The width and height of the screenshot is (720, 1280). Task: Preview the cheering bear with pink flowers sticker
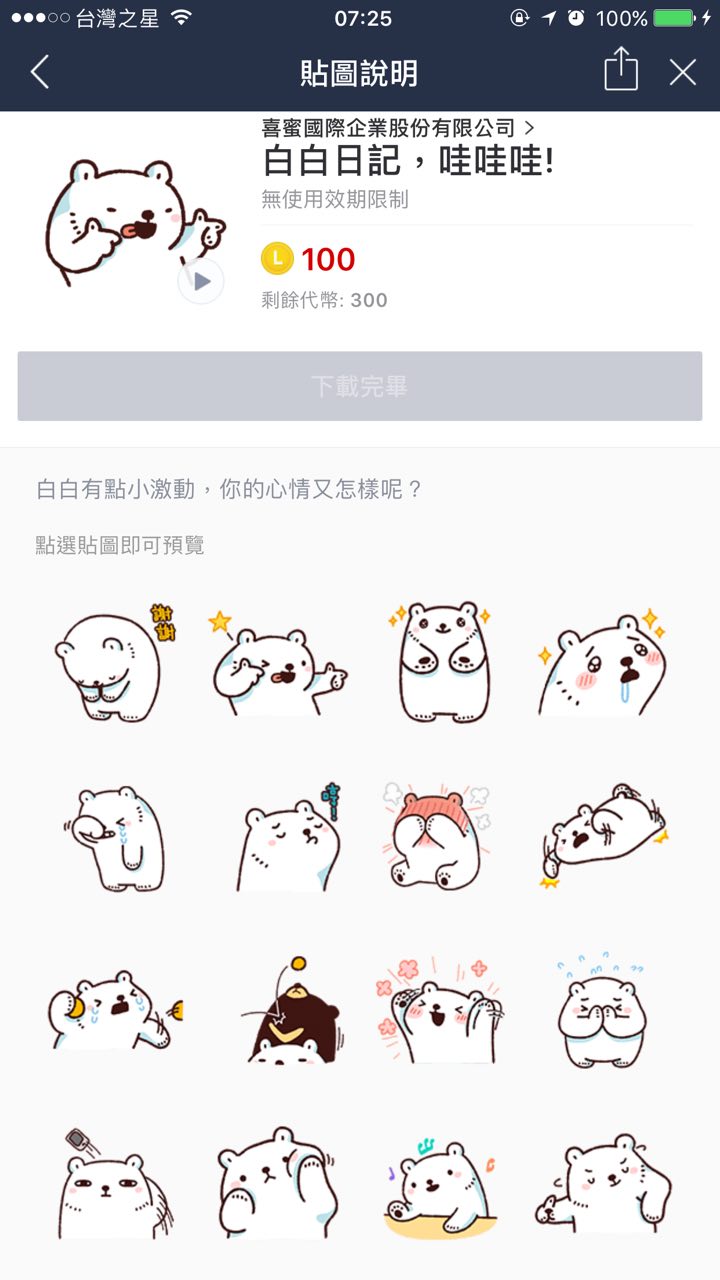tap(437, 1010)
